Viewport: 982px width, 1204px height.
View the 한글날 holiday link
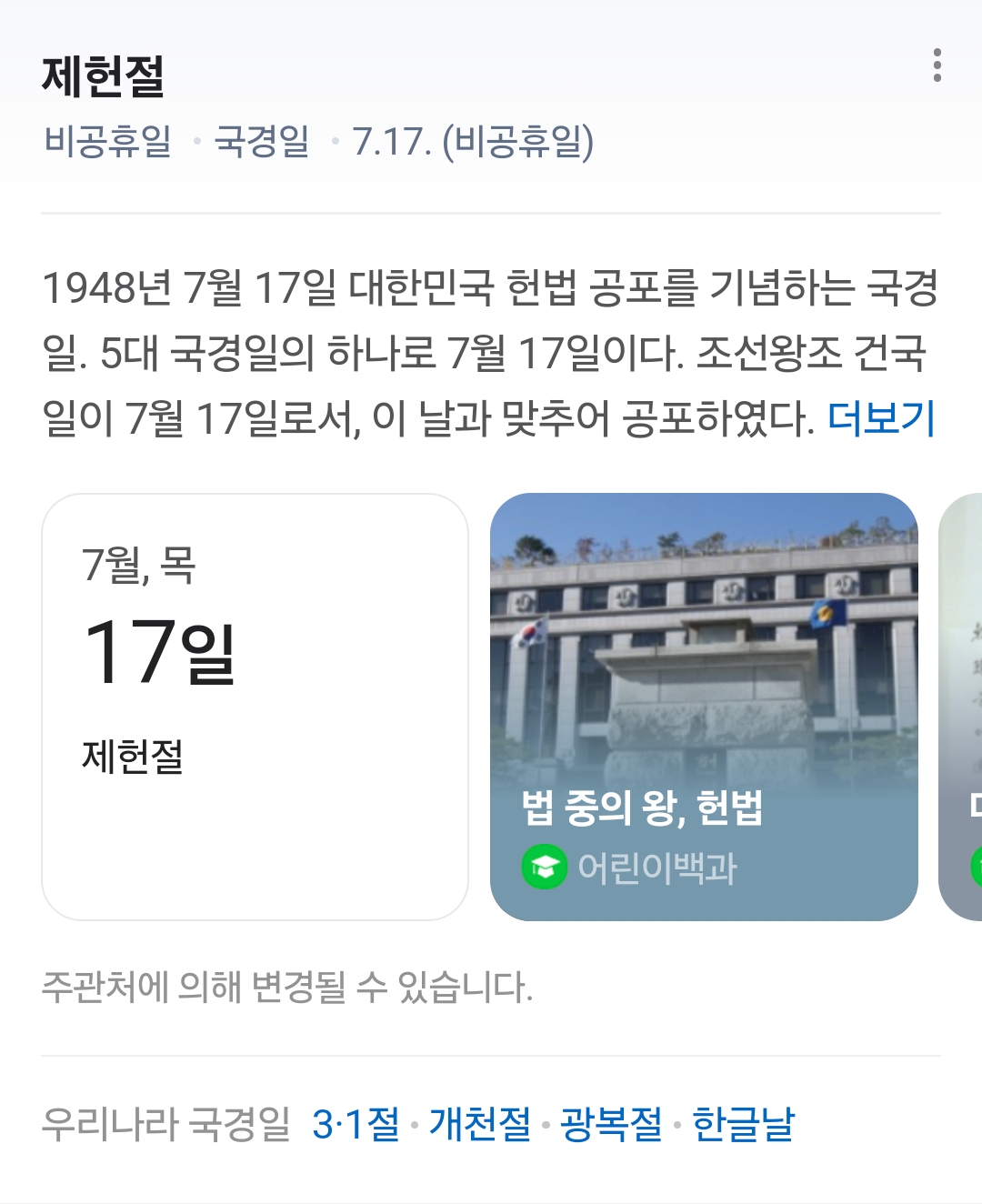pyautogui.click(x=743, y=1124)
